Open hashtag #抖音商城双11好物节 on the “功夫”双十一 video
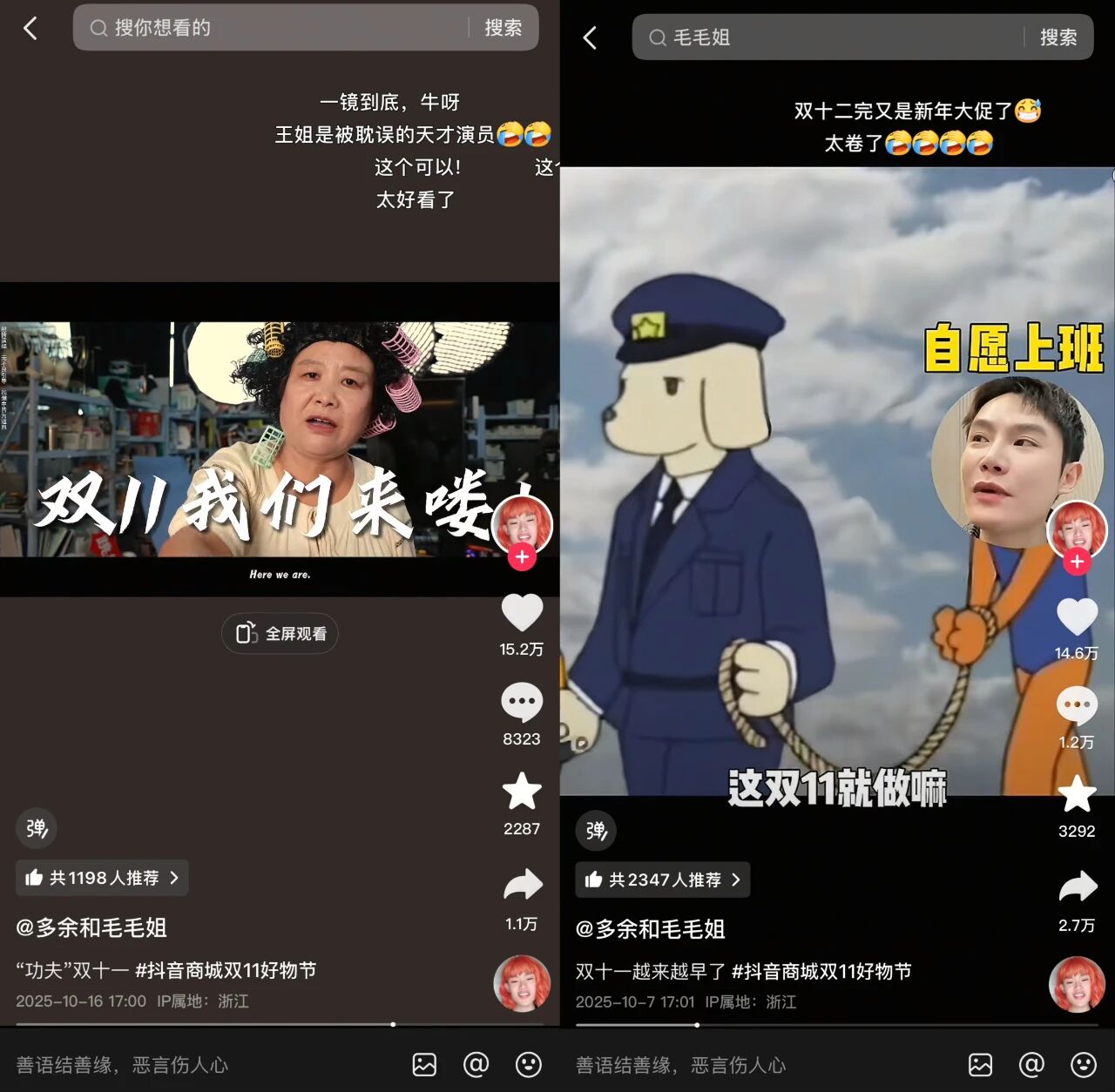 [226, 970]
